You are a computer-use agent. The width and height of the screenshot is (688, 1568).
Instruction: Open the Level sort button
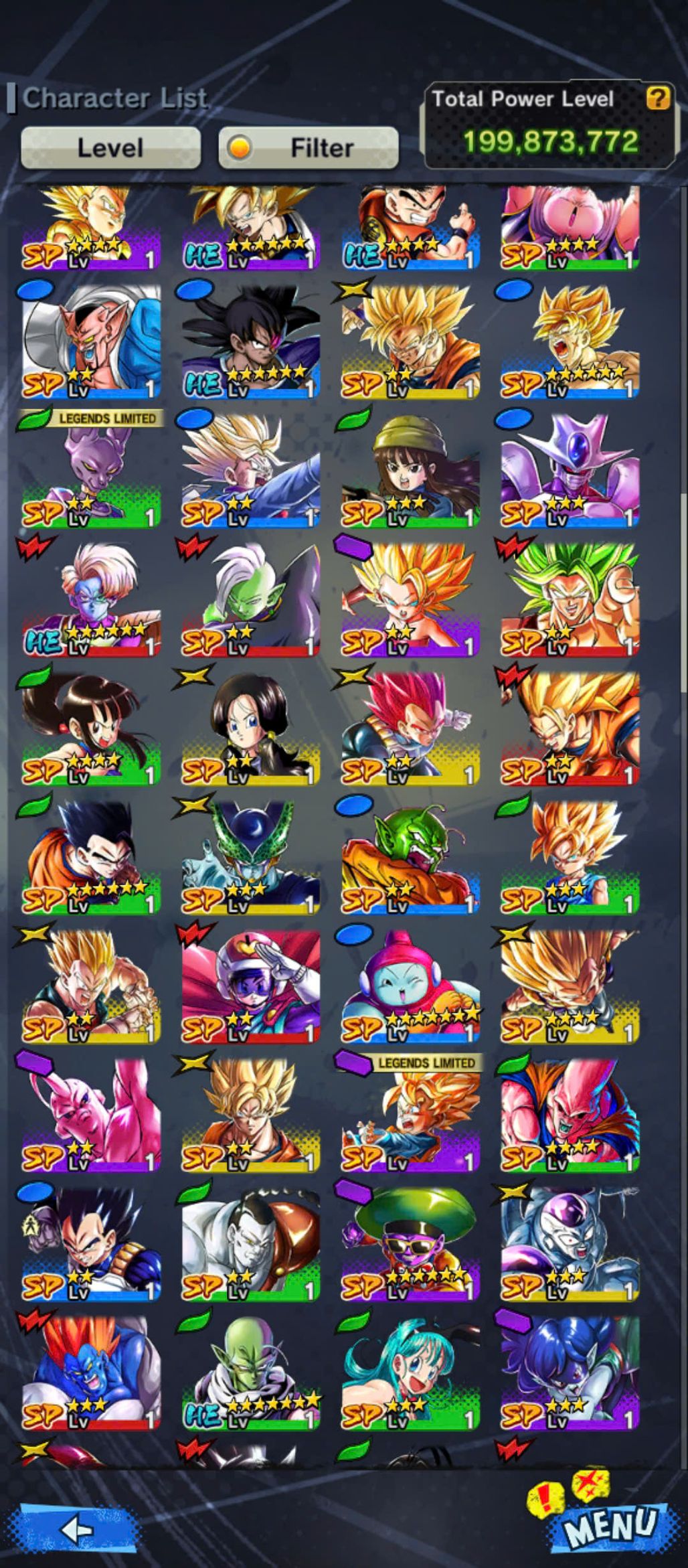point(110,147)
